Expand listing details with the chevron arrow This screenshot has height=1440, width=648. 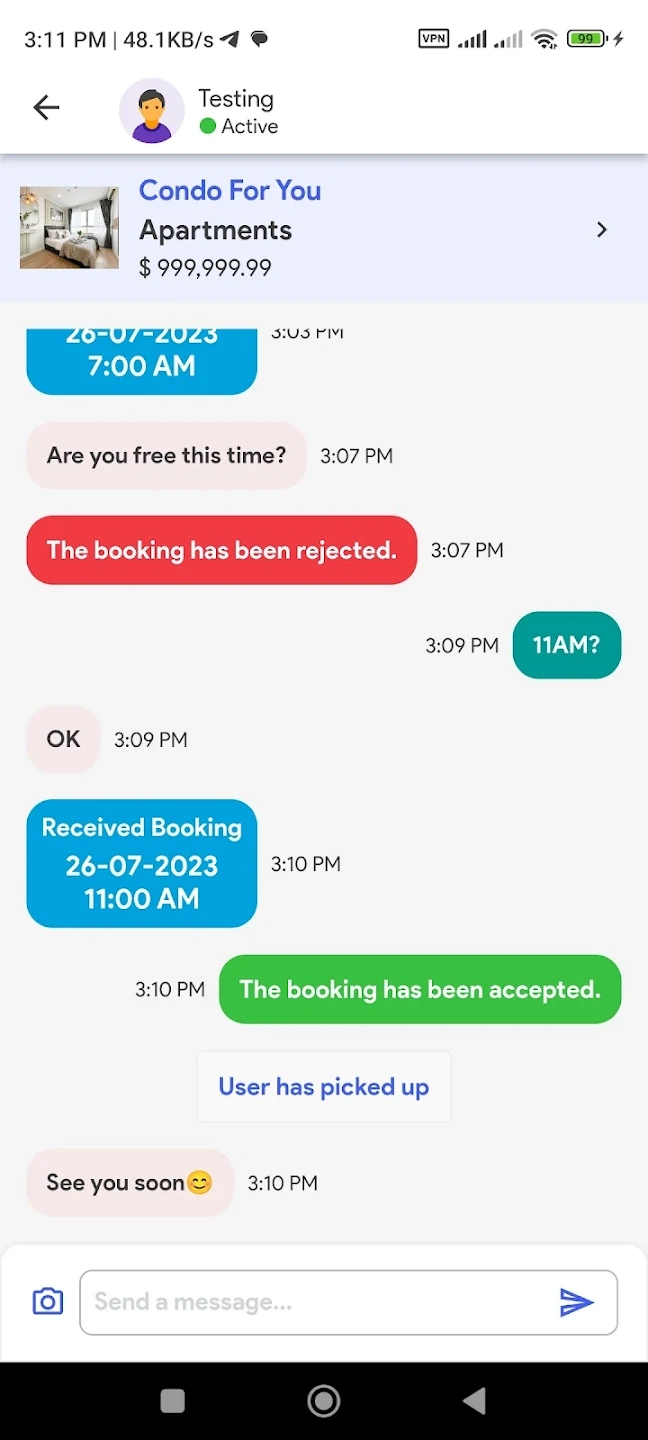pos(602,229)
